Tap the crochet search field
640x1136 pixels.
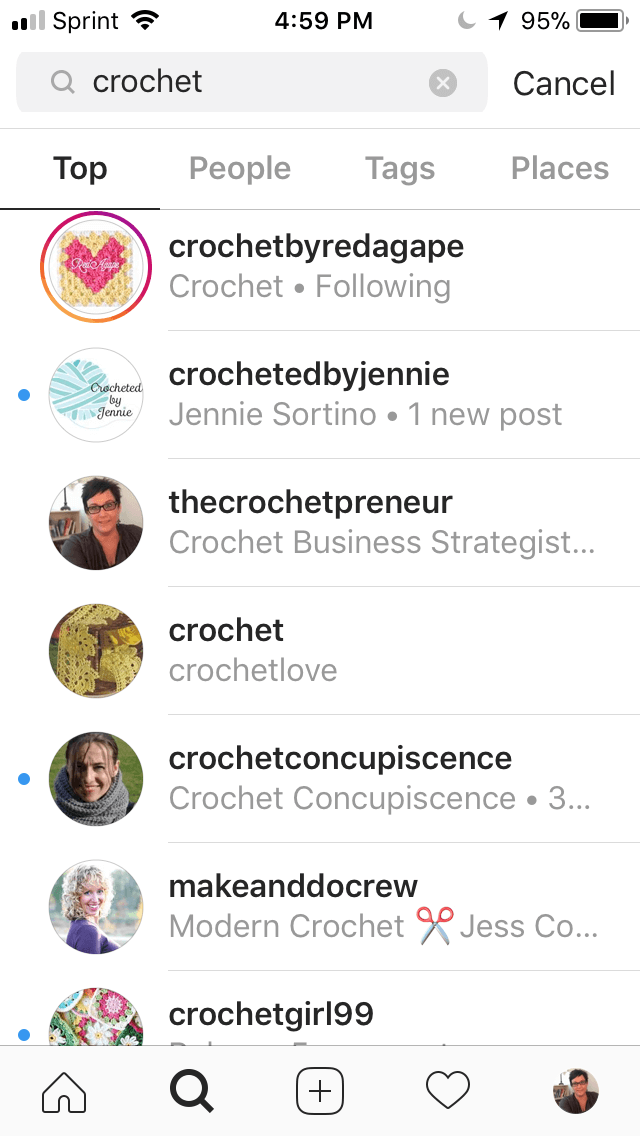(252, 83)
